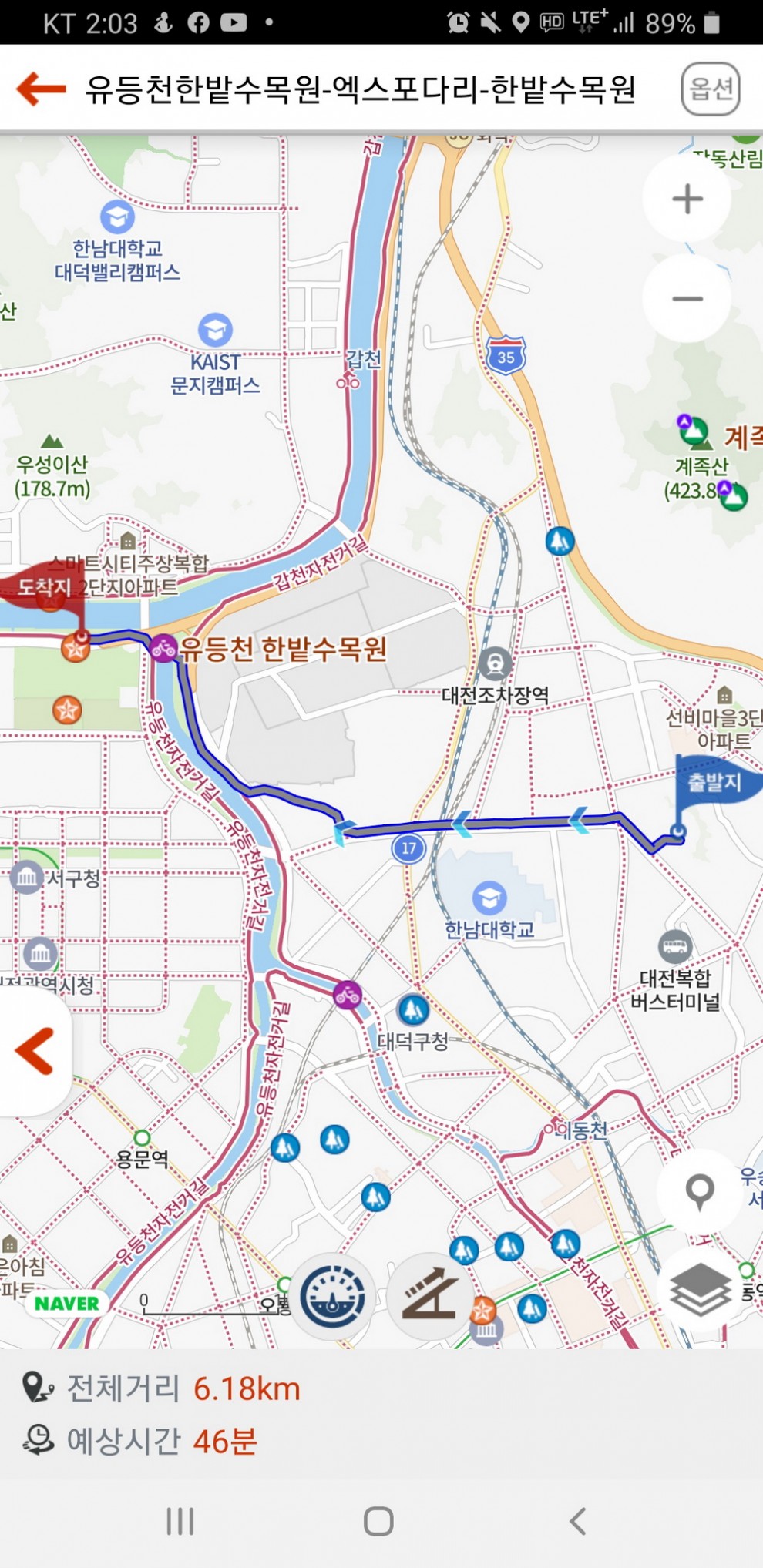763x1568 pixels.
Task: Open the recent apps view
Action: click(x=180, y=1521)
